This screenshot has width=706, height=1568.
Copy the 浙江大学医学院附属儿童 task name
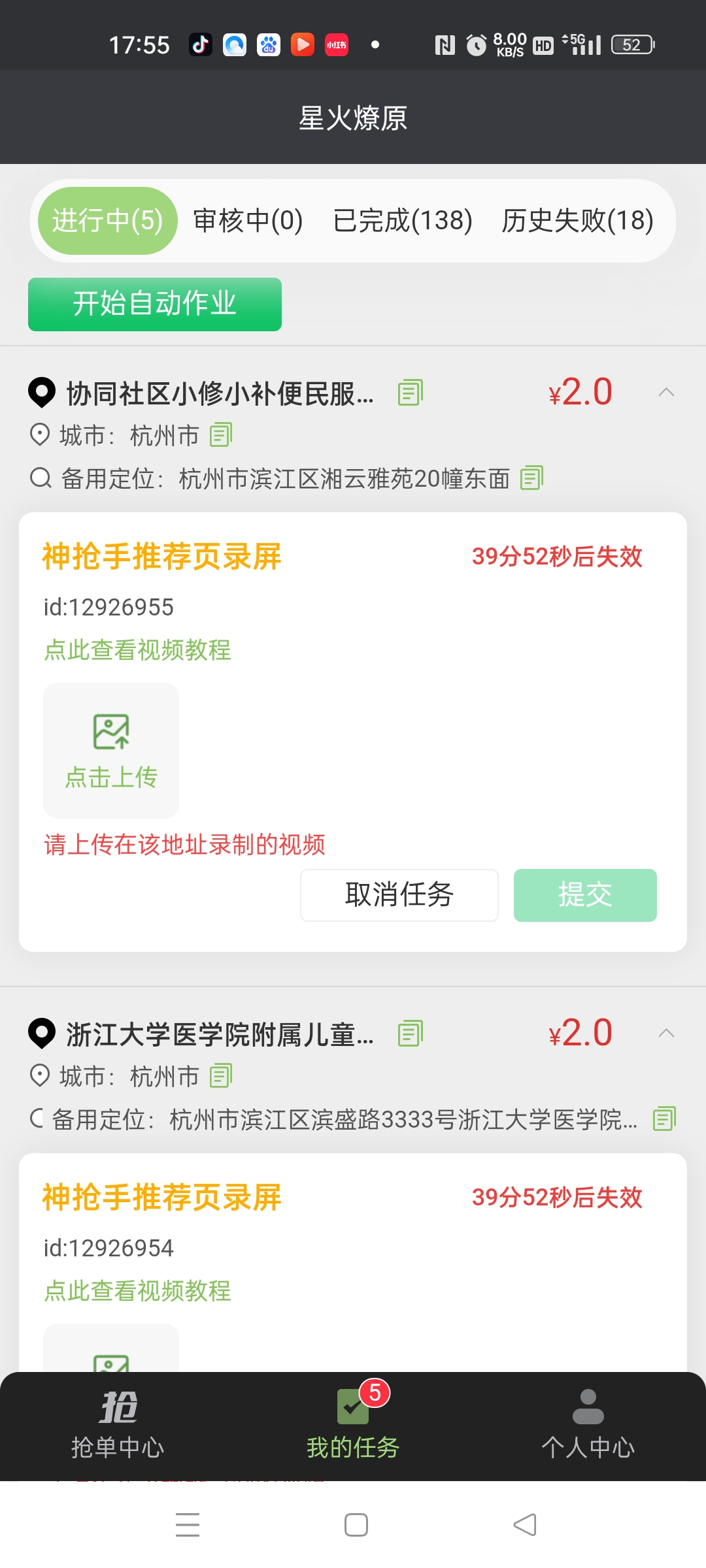411,1034
